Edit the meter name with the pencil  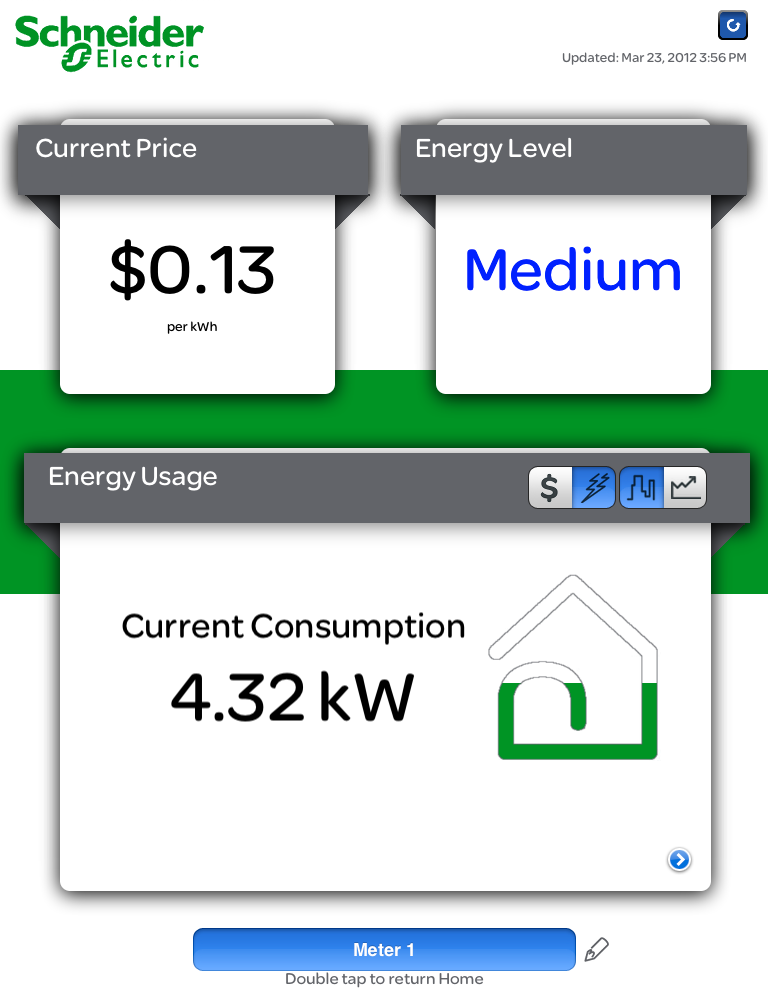pyautogui.click(x=596, y=950)
